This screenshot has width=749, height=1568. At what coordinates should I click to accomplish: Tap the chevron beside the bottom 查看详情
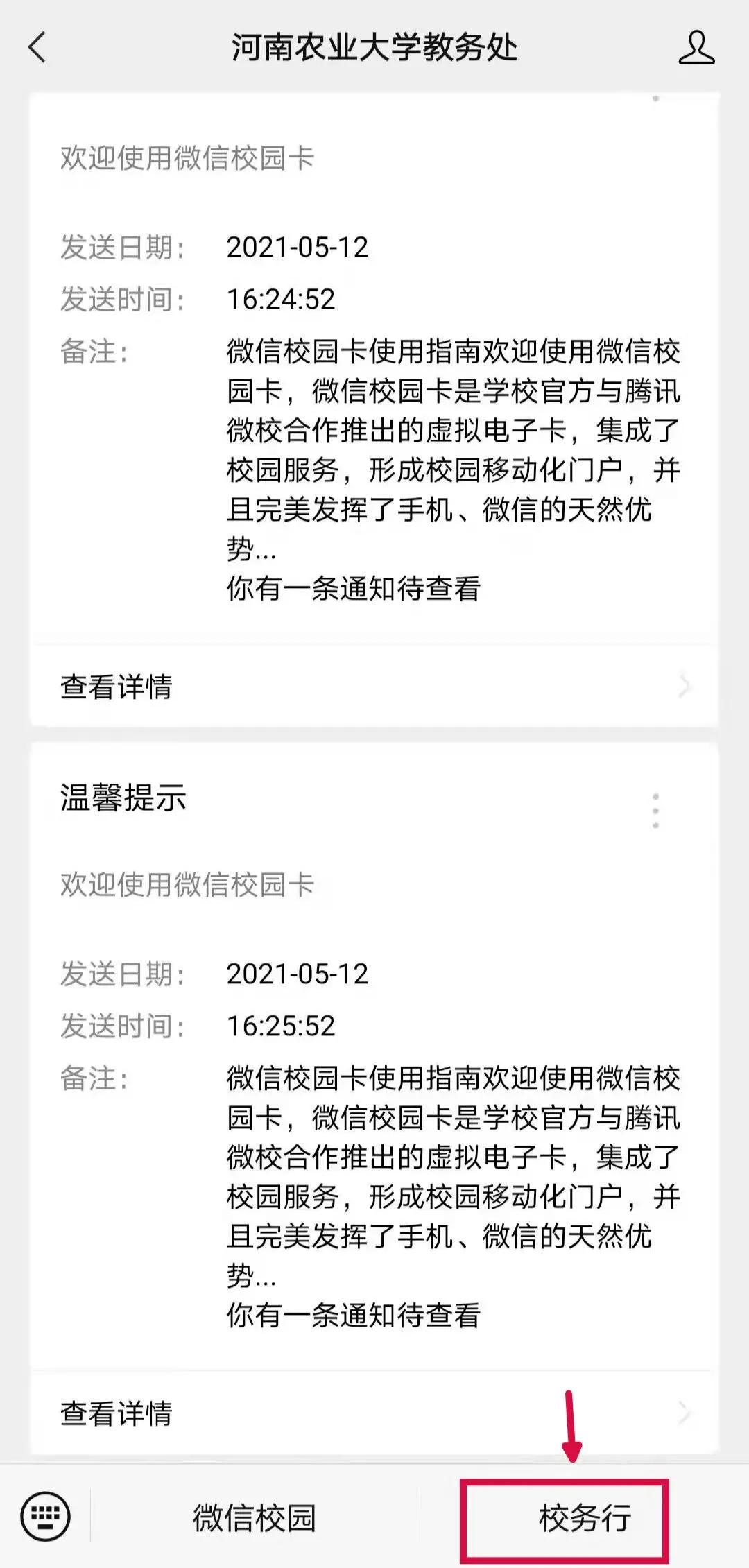pos(686,1411)
